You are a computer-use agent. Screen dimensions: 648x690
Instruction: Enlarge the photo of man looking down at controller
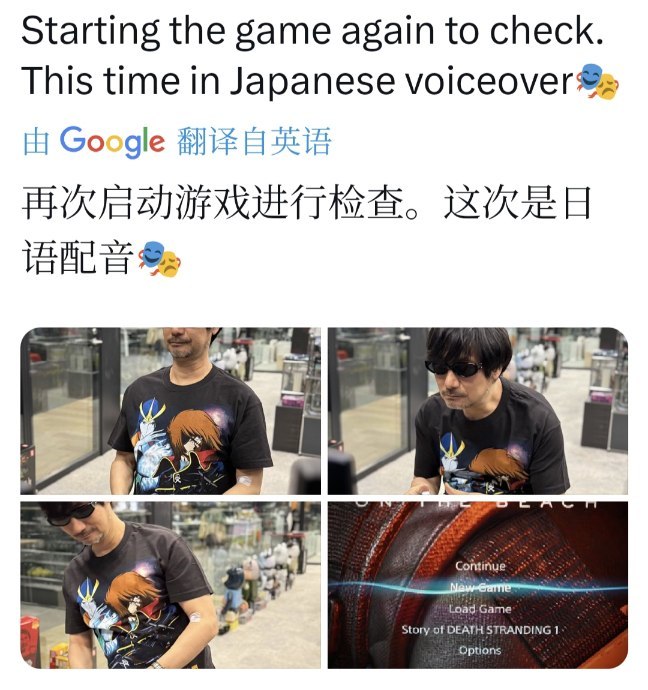171,585
